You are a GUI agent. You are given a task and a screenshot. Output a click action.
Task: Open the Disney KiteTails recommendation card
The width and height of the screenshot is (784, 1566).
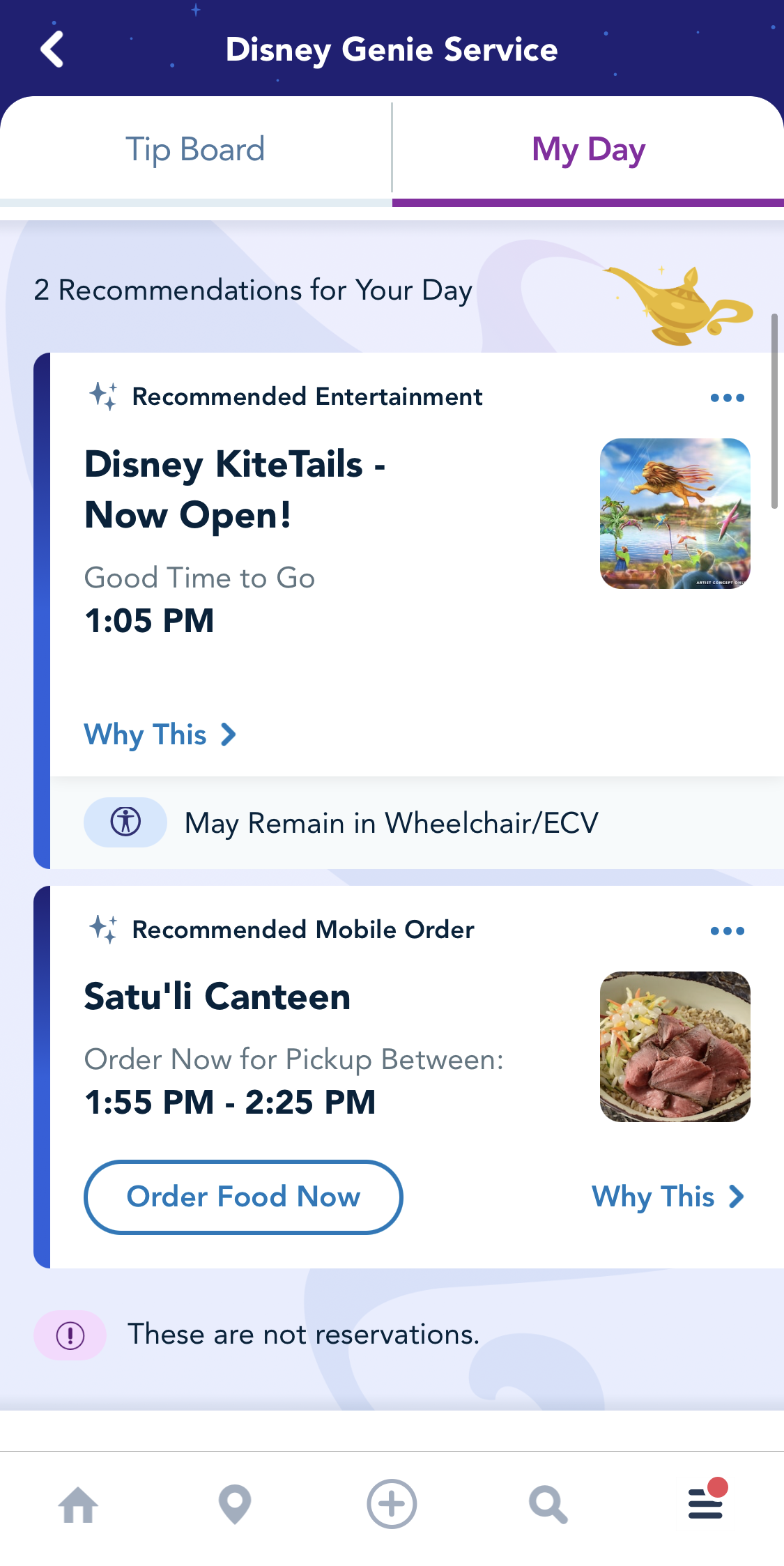coord(417,565)
